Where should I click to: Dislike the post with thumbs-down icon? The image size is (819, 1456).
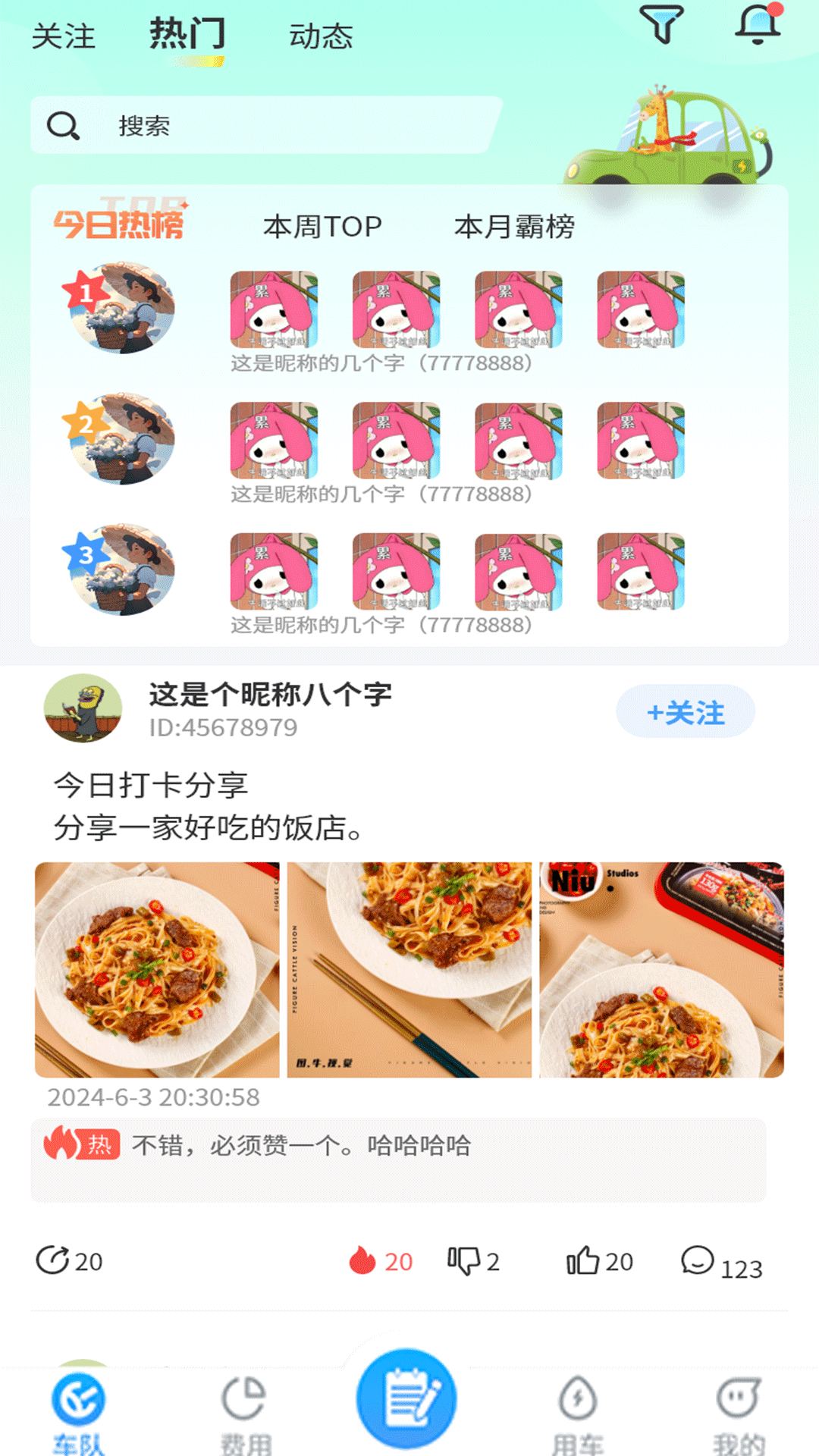[463, 1260]
